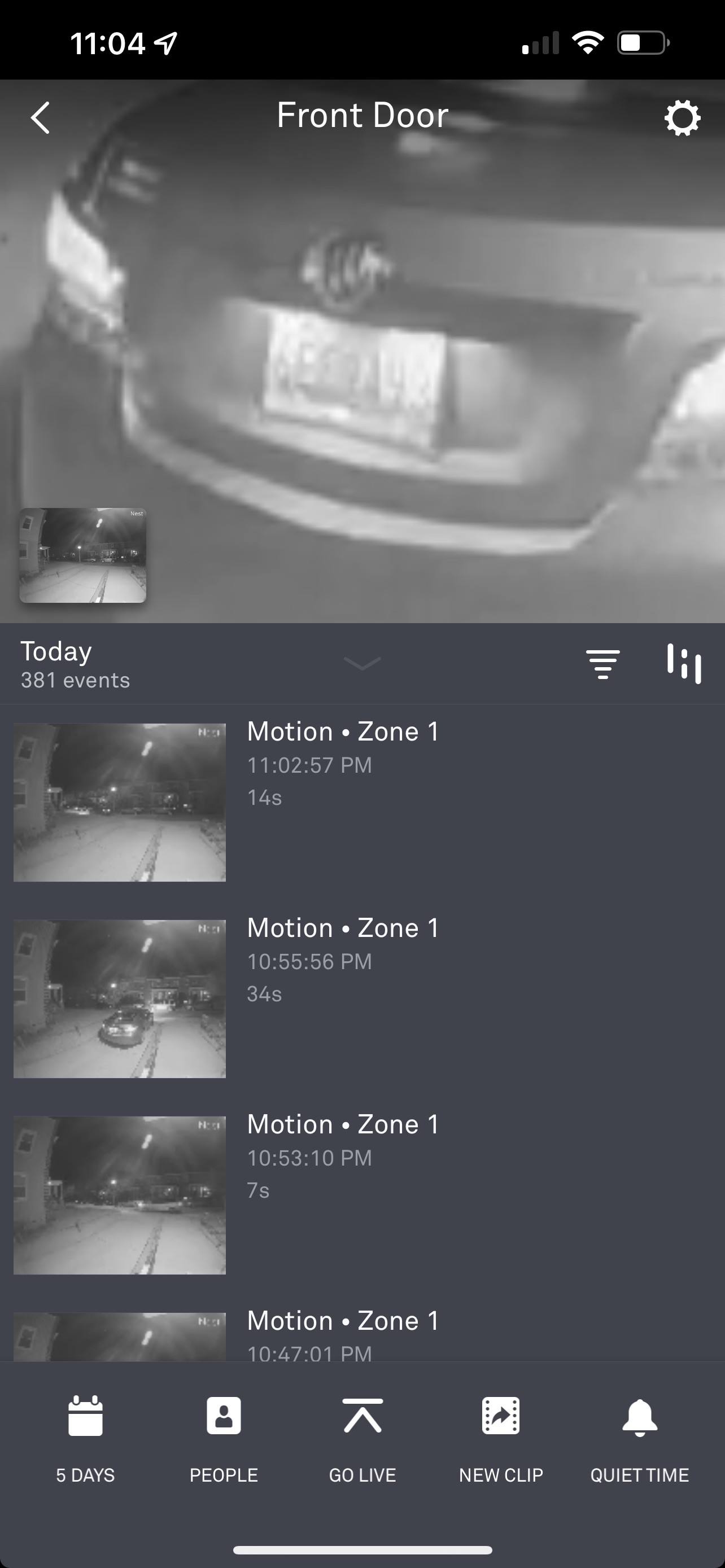Open the 5 Days calendar
725x1568 pixels.
pyautogui.click(x=85, y=1438)
